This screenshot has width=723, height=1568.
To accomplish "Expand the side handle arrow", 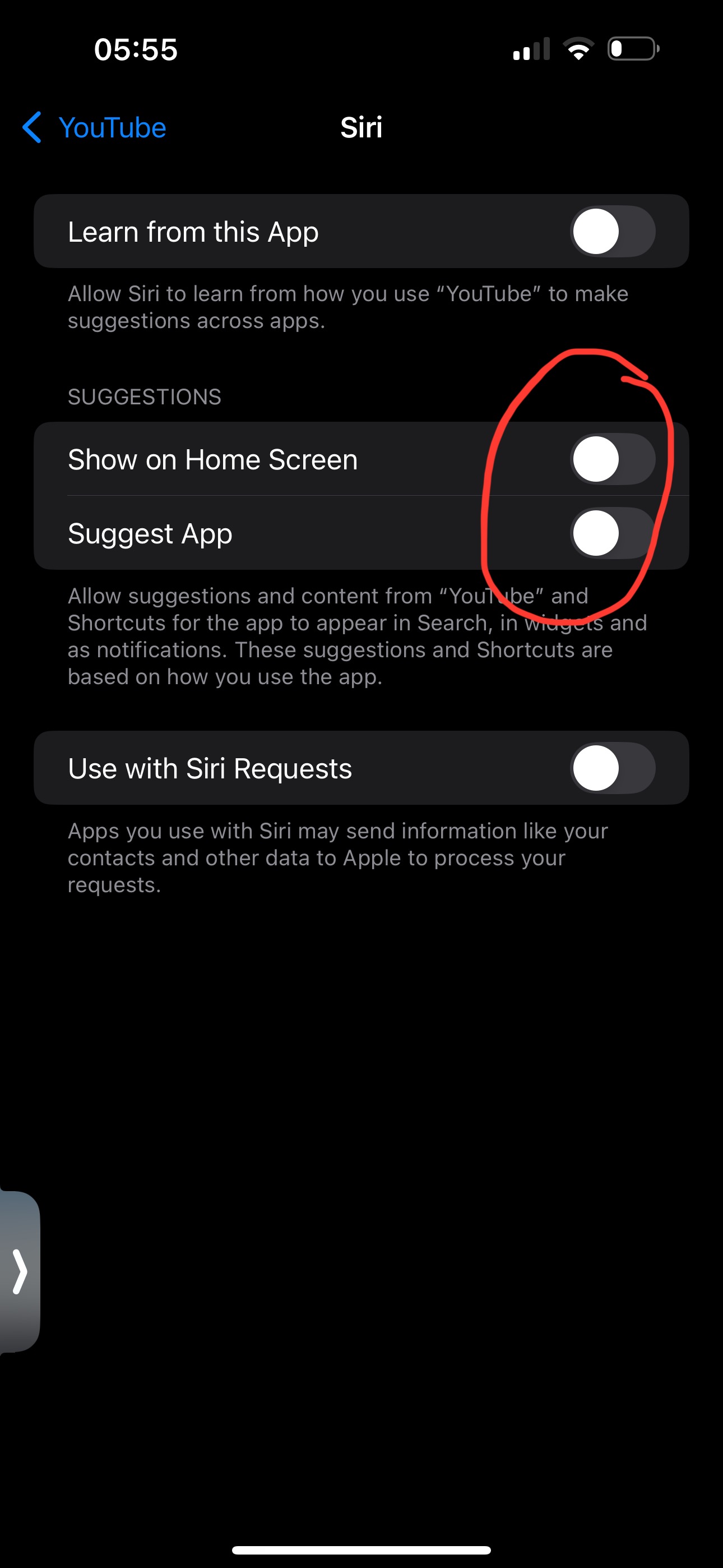I will pyautogui.click(x=20, y=1271).
